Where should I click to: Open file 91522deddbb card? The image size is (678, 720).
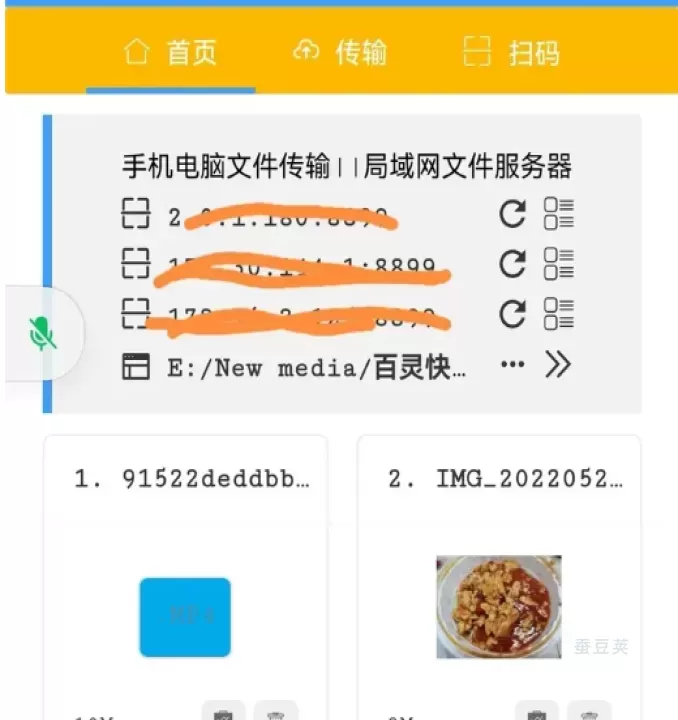coord(185,602)
